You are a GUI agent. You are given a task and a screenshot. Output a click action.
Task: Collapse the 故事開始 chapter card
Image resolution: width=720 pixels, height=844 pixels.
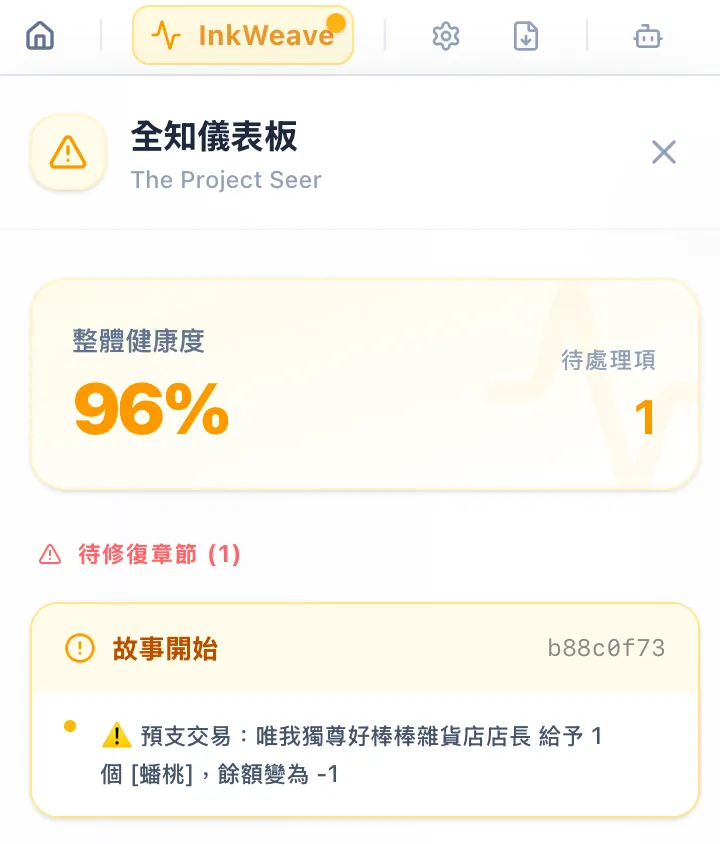(x=165, y=648)
